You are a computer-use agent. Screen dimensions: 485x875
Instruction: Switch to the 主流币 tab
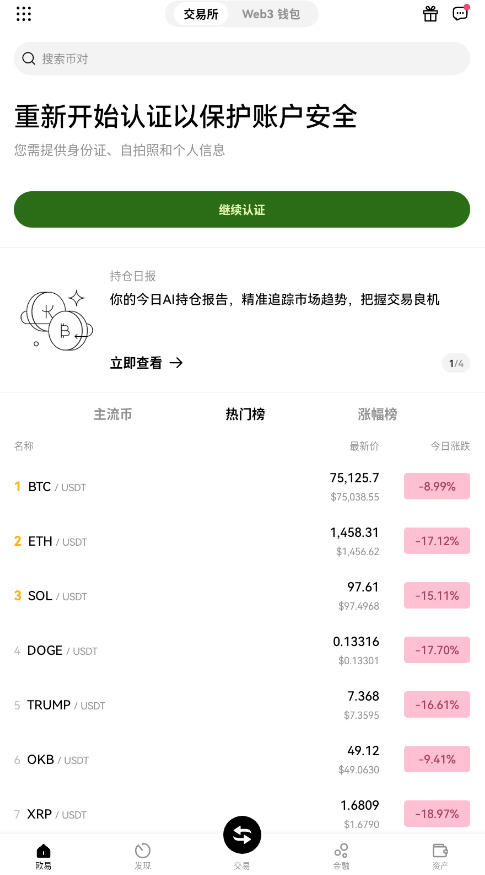coord(113,415)
